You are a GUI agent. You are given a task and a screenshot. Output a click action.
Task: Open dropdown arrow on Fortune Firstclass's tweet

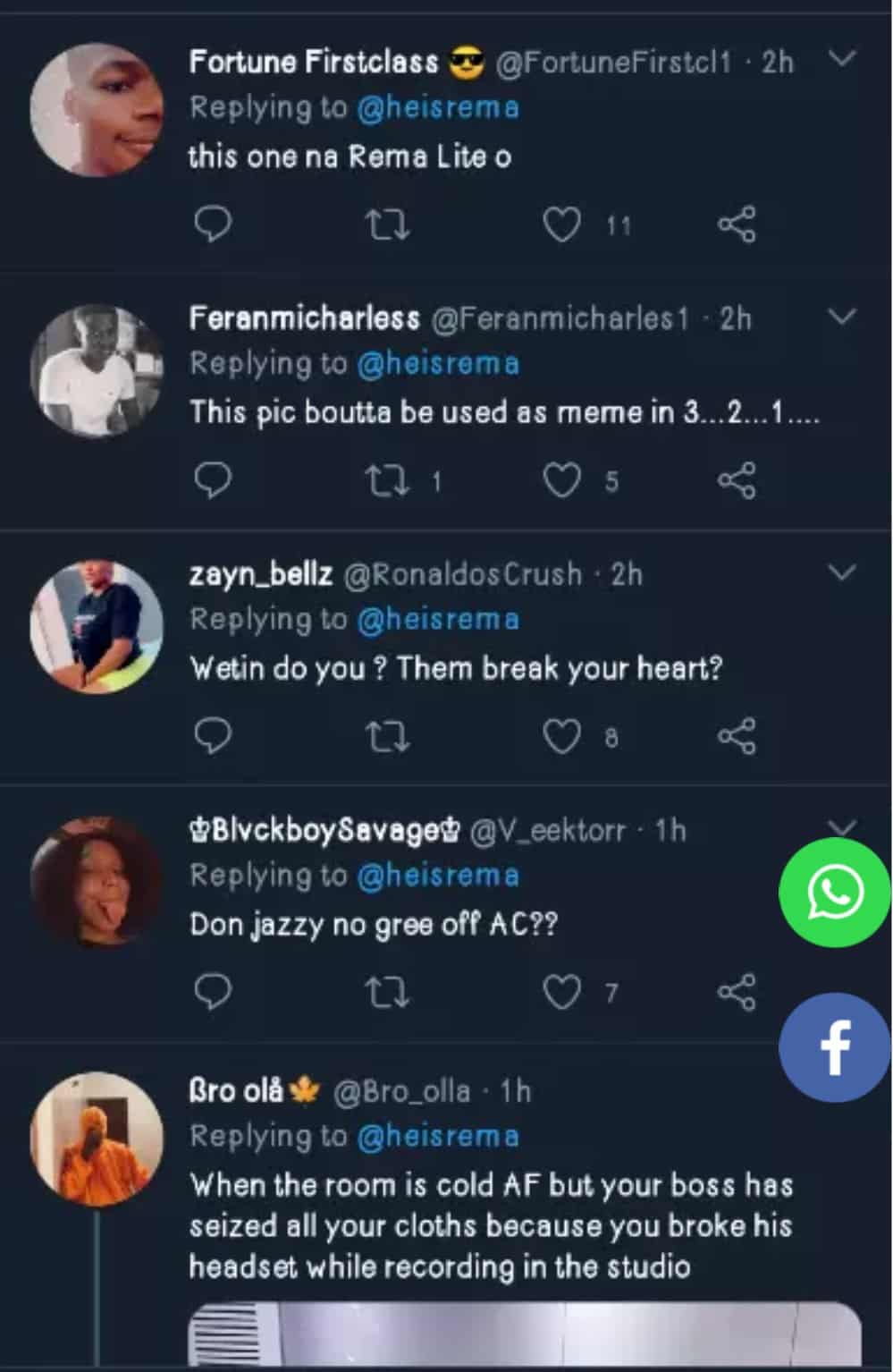click(x=842, y=59)
